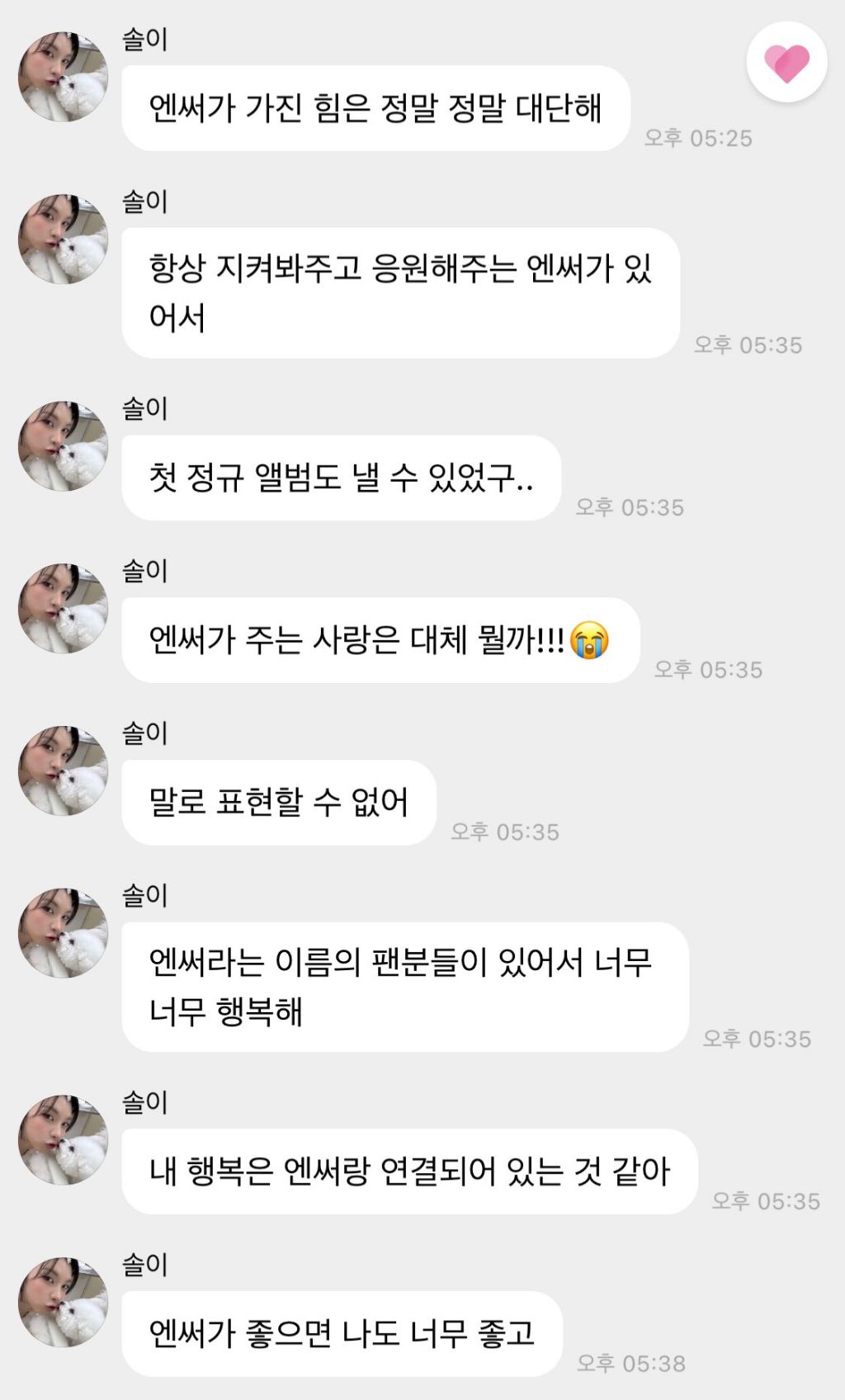This screenshot has height=1400, width=845.
Task: Open 솔이's profile picture beside 대단해 message
Action: pos(64,77)
